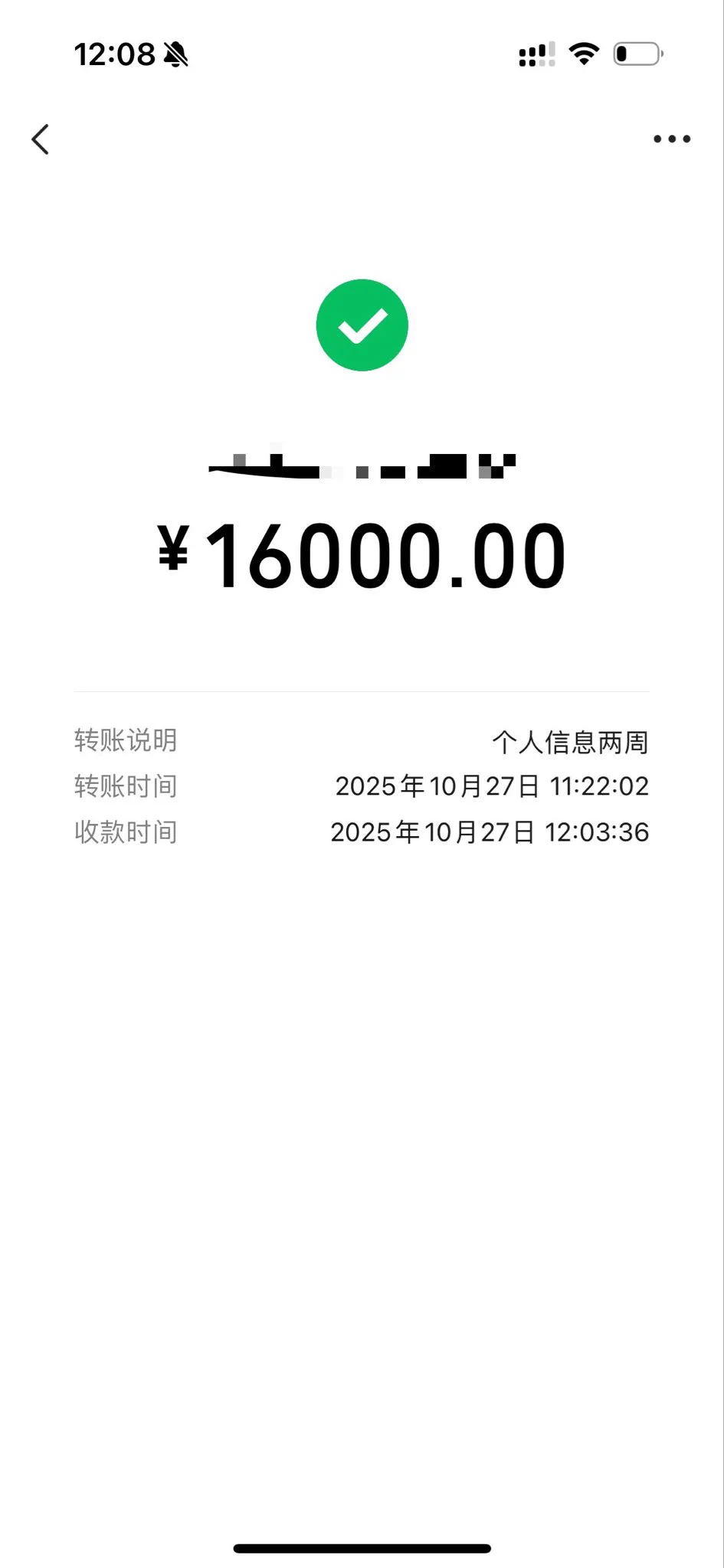Tap the green success checkmark

(362, 324)
